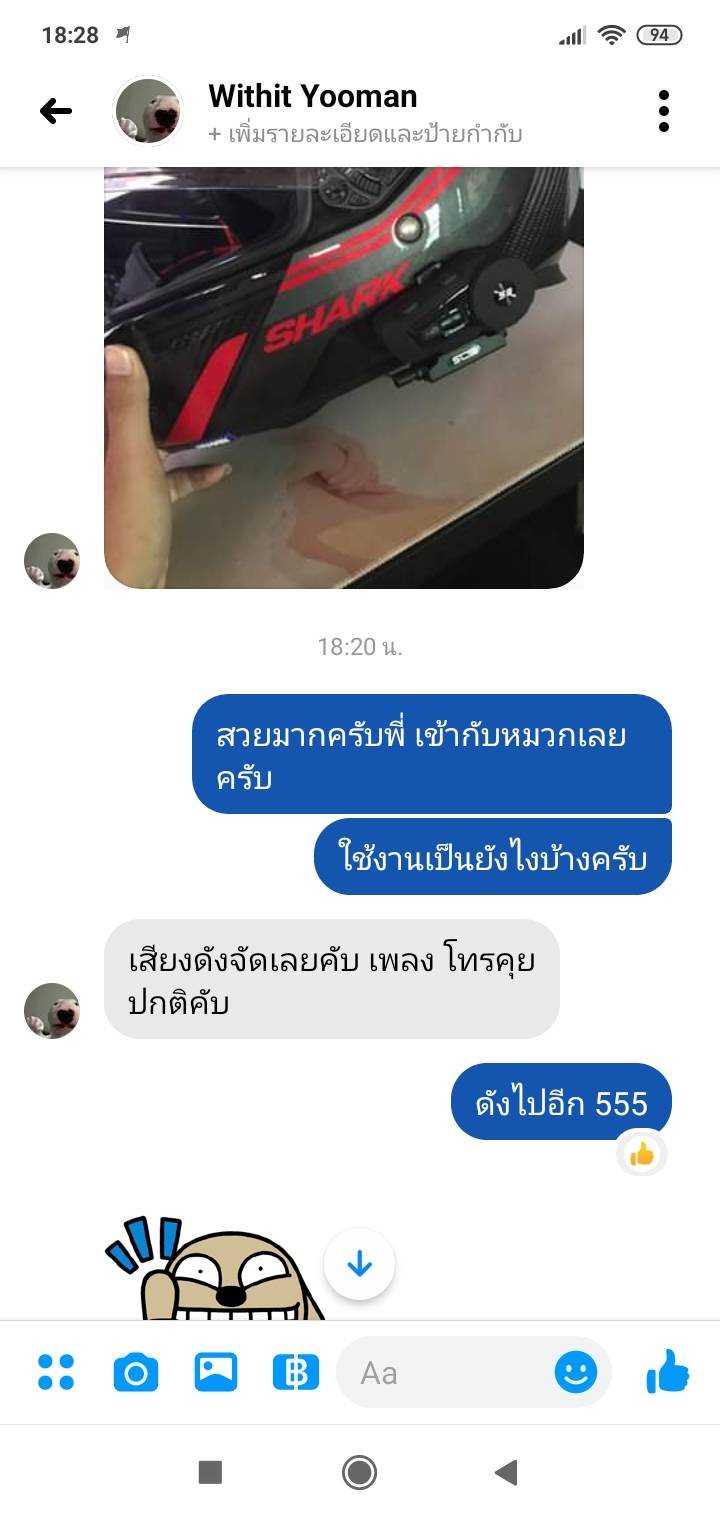
Task: Go back using the header arrow
Action: pos(56,111)
